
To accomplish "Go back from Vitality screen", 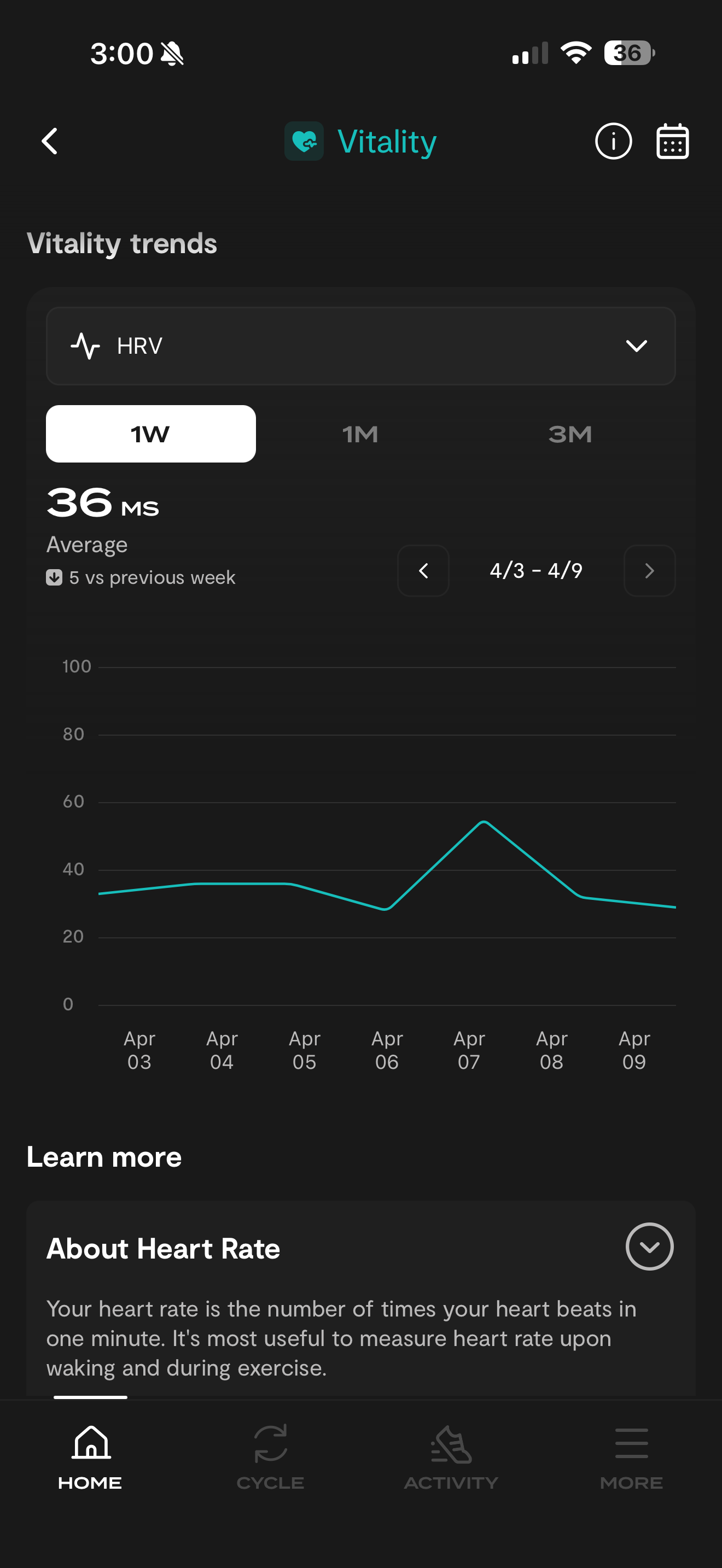I will coord(50,141).
